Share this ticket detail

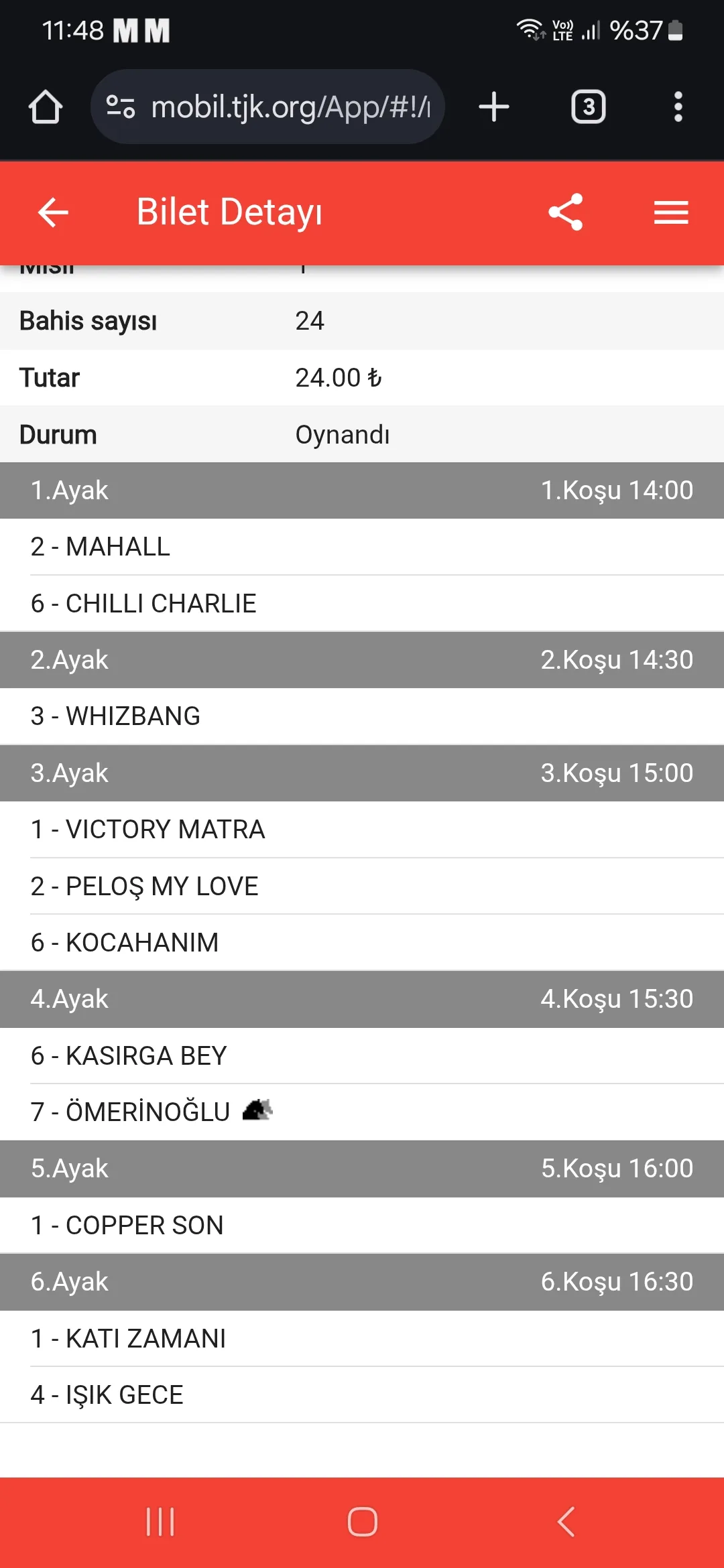pos(566,213)
